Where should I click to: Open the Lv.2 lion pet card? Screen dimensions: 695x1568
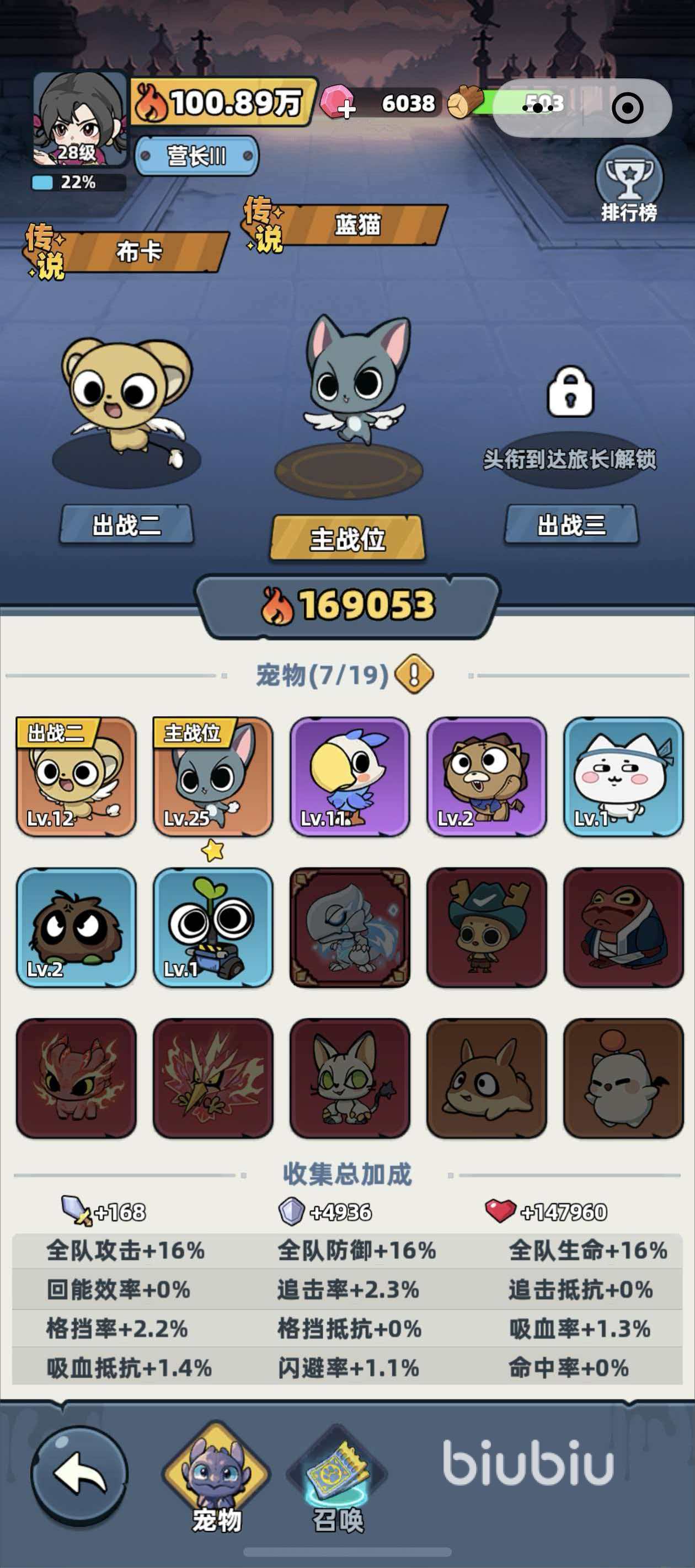tap(486, 776)
